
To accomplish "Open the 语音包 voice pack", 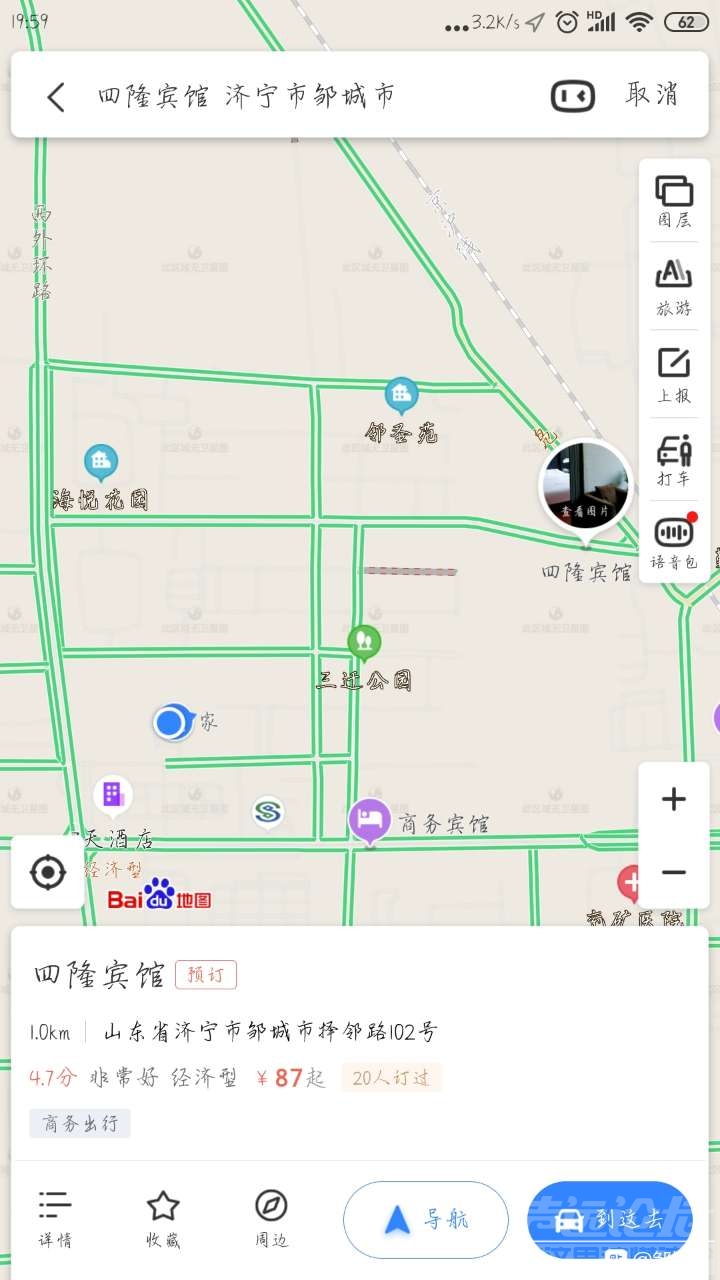I will pyautogui.click(x=674, y=543).
